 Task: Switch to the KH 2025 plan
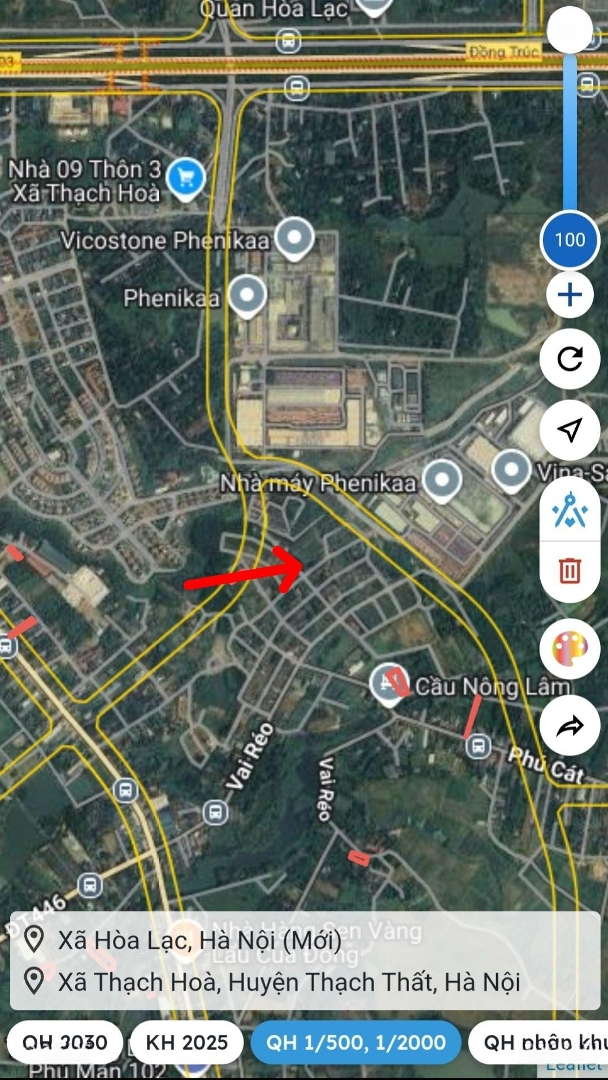point(187,1043)
